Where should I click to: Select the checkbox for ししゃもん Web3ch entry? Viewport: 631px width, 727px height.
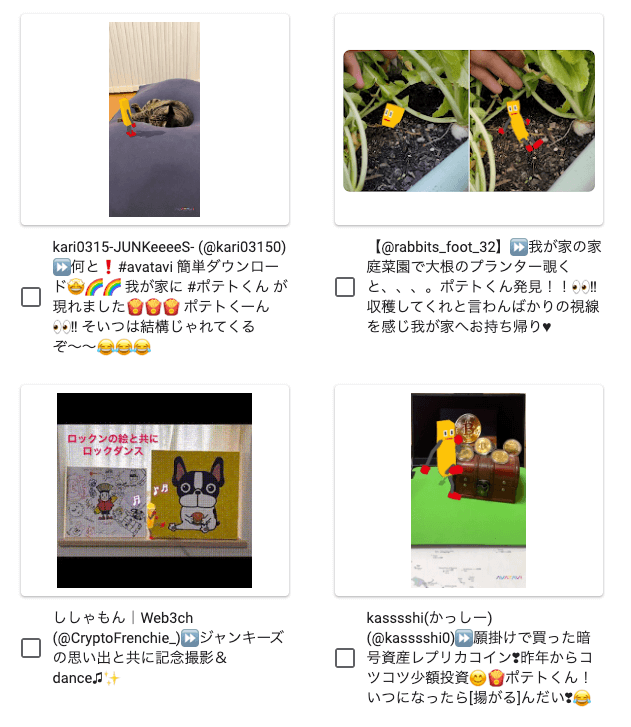[x=31, y=648]
